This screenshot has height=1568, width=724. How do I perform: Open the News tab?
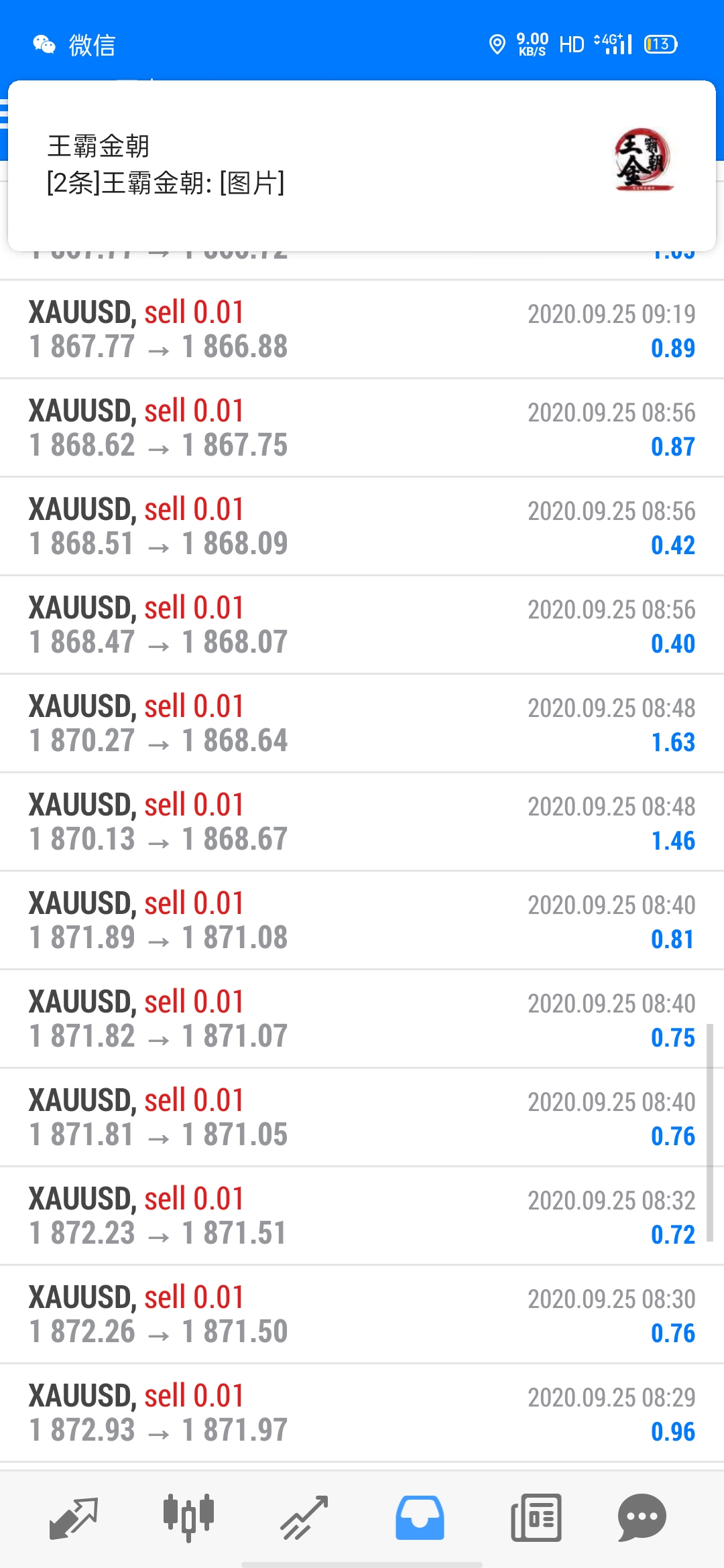coord(536,1518)
